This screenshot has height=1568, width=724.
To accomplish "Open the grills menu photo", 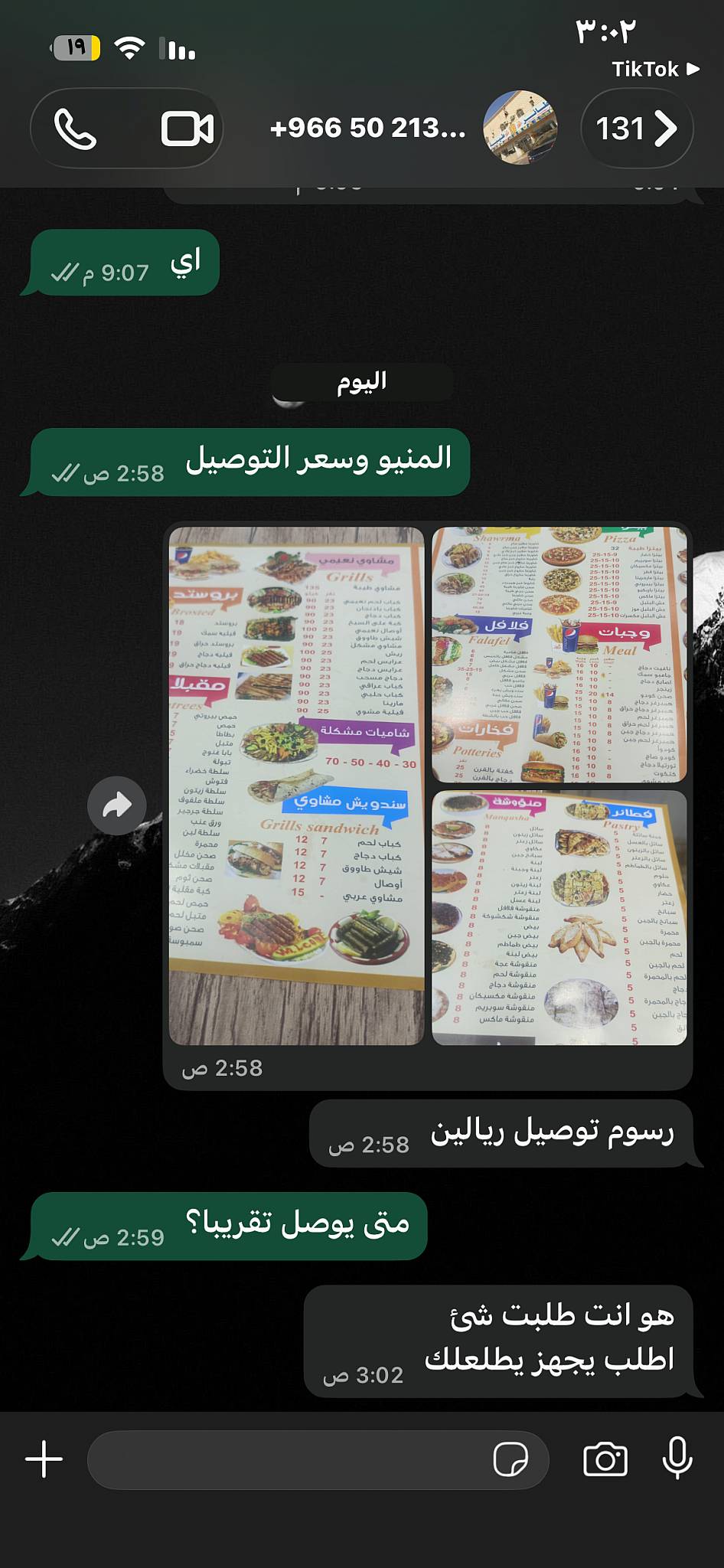I will click(296, 786).
